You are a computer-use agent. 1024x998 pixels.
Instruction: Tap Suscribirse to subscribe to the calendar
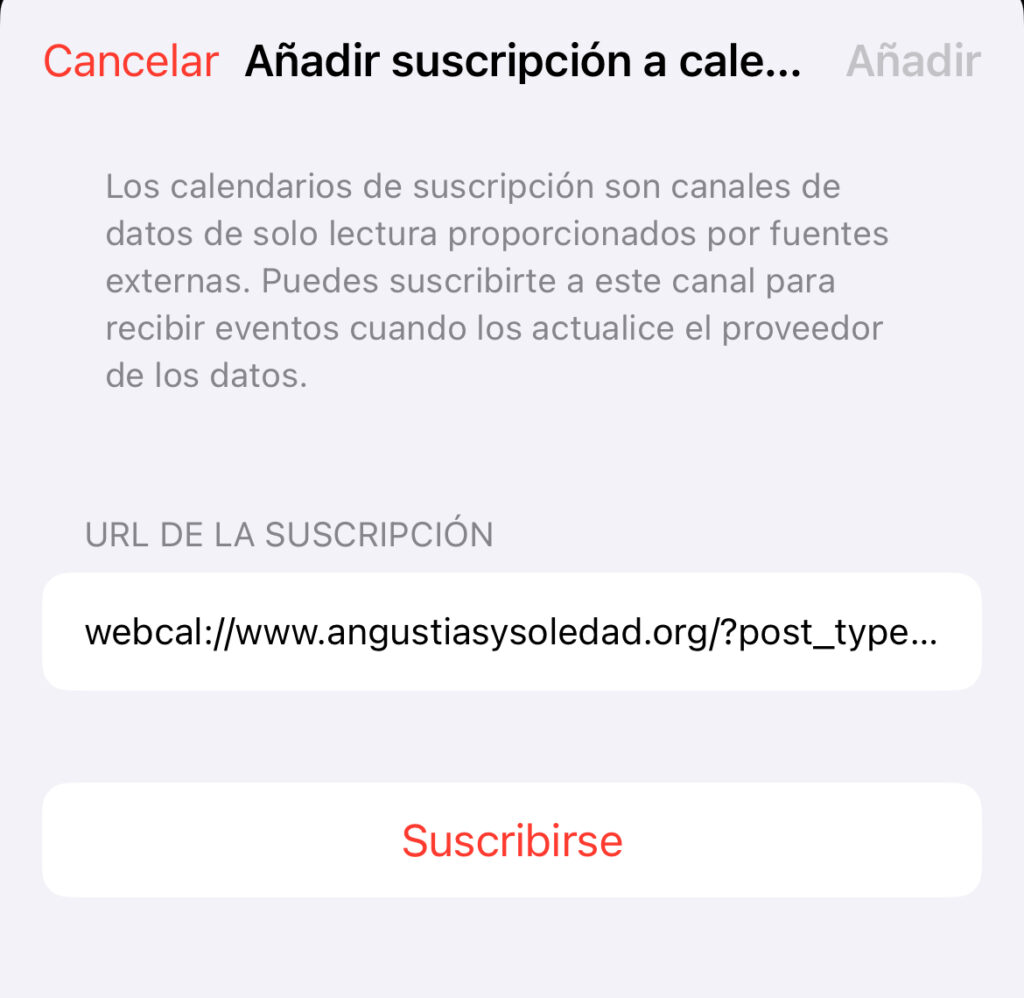[x=511, y=840]
